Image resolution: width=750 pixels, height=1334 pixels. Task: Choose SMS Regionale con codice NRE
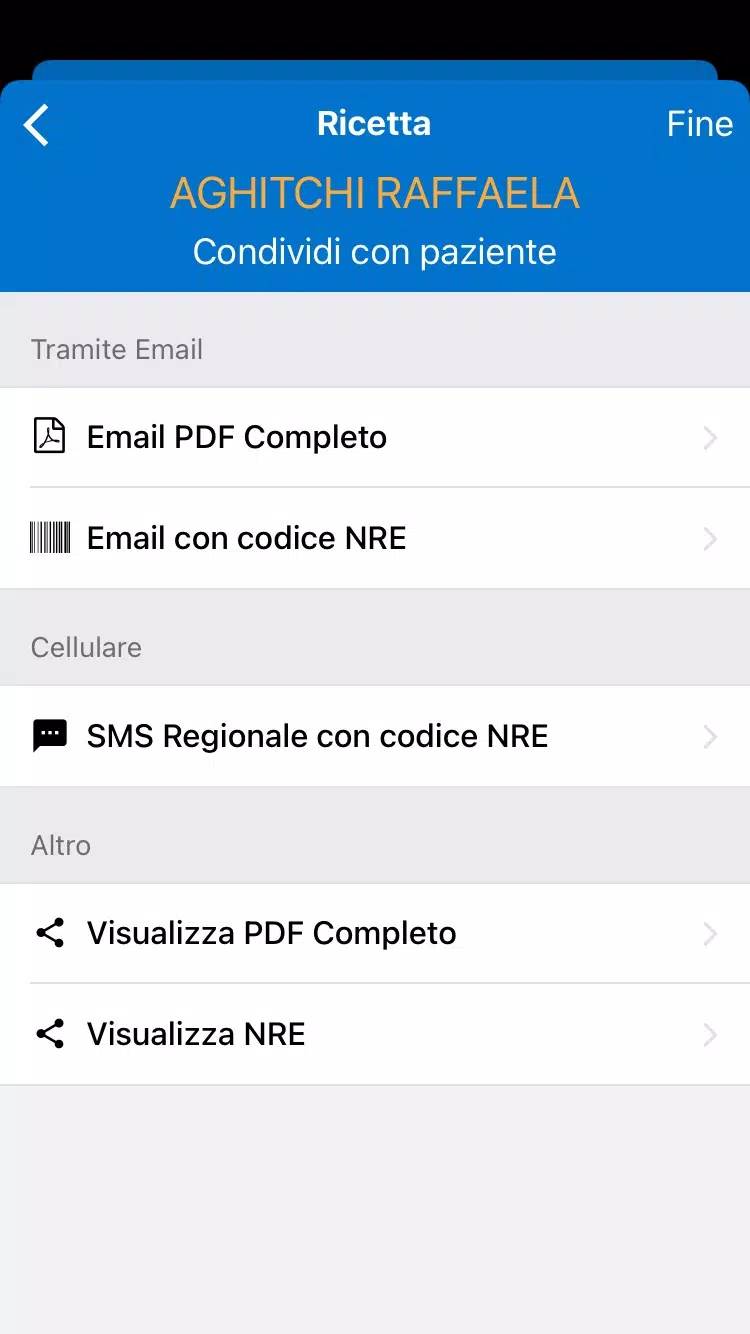click(x=375, y=736)
